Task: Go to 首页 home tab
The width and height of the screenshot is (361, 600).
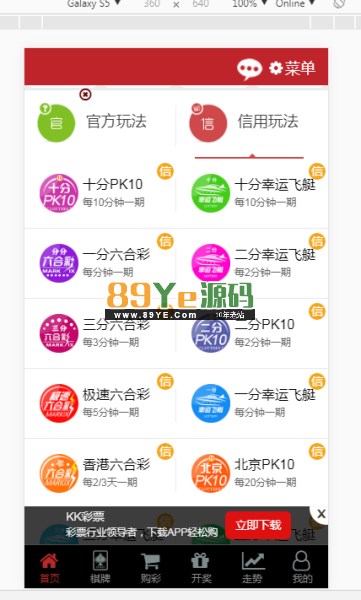Action: pyautogui.click(x=50, y=567)
